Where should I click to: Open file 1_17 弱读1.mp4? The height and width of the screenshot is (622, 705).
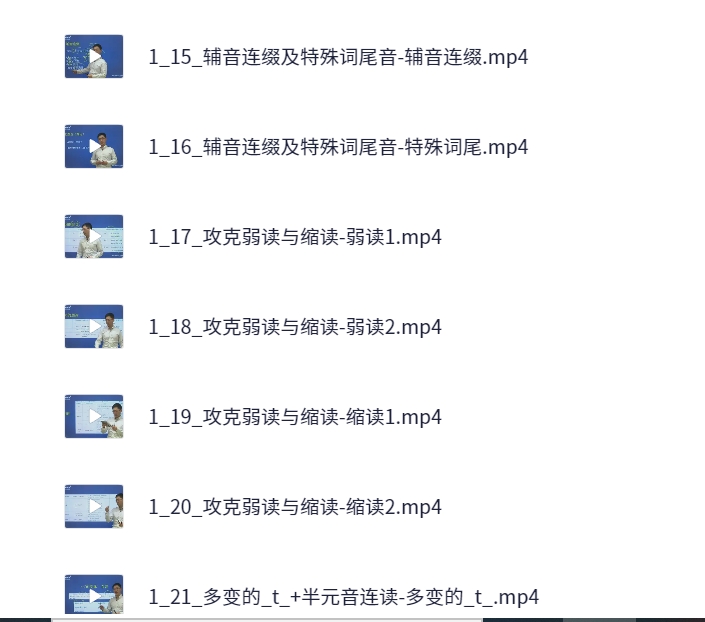pos(295,237)
